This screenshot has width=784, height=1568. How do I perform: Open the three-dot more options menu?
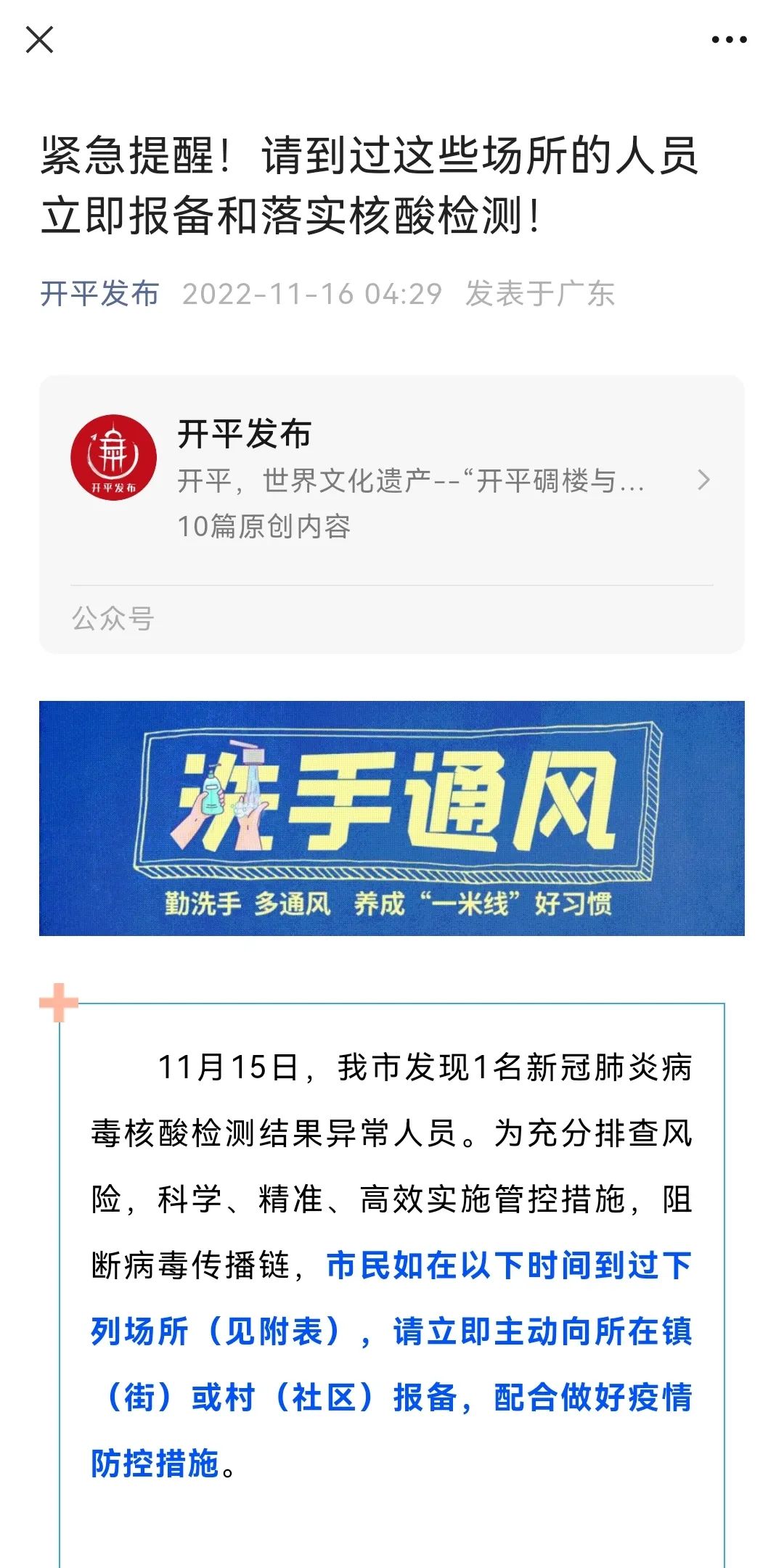pyautogui.click(x=729, y=40)
